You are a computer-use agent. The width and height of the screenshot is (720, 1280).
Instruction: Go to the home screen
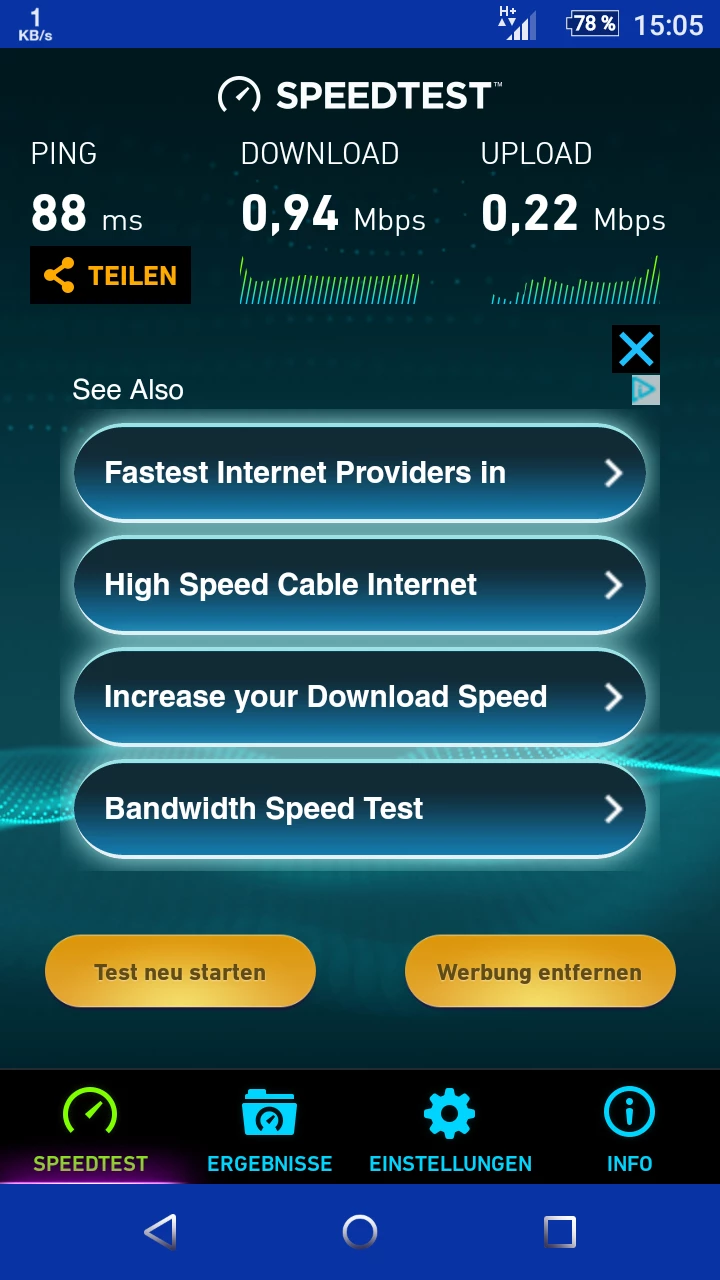(x=360, y=1232)
